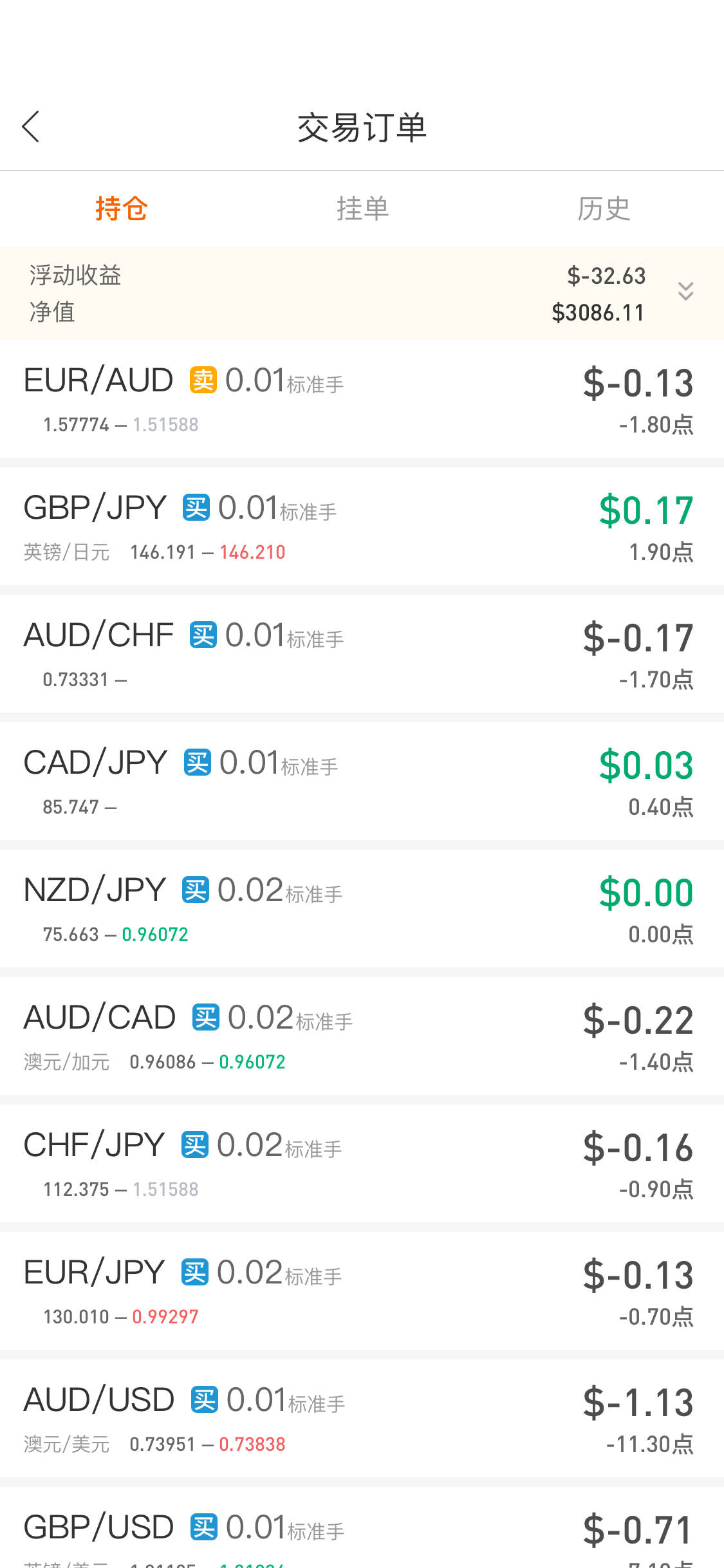Viewport: 724px width, 1568px height.
Task: View the CAD/JPY position details
Action: [362, 781]
